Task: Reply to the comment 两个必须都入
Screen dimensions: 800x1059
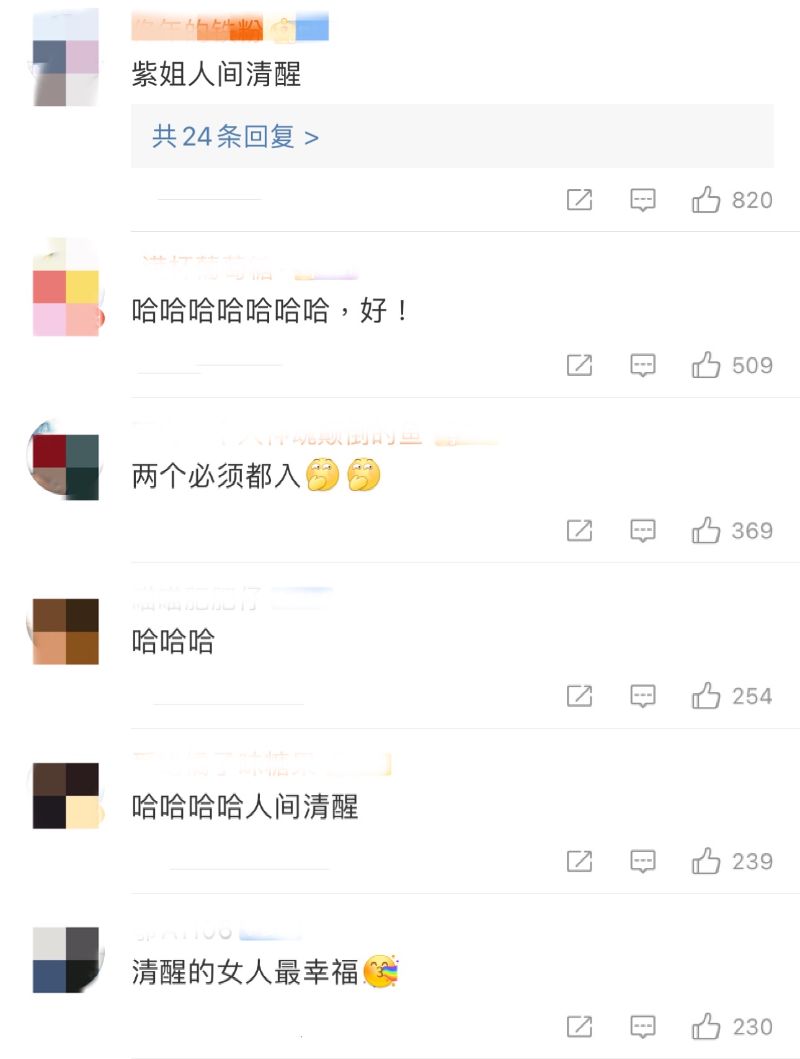Action: 642,530
